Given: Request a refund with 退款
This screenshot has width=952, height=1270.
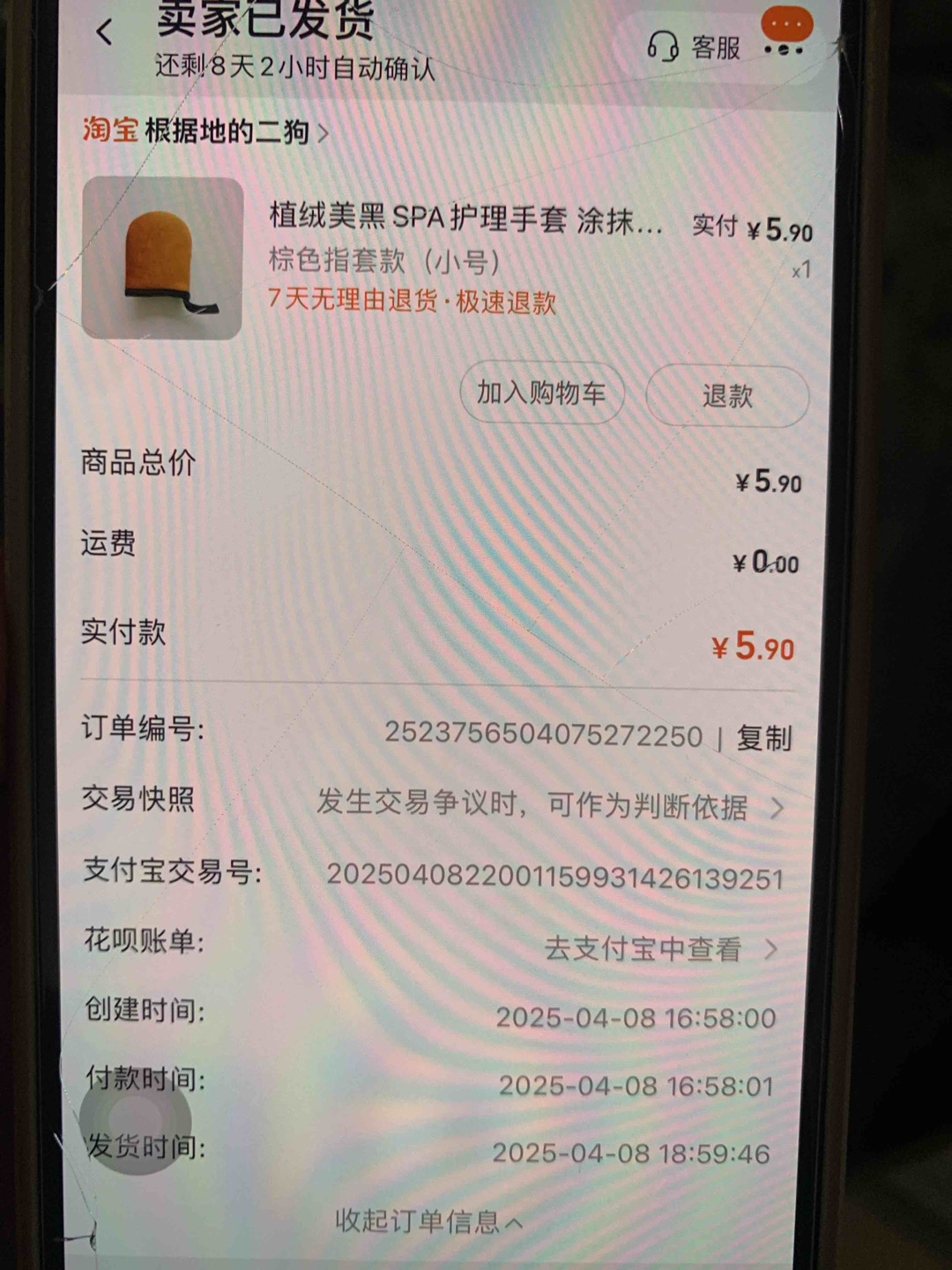Looking at the screenshot, I should (x=727, y=396).
